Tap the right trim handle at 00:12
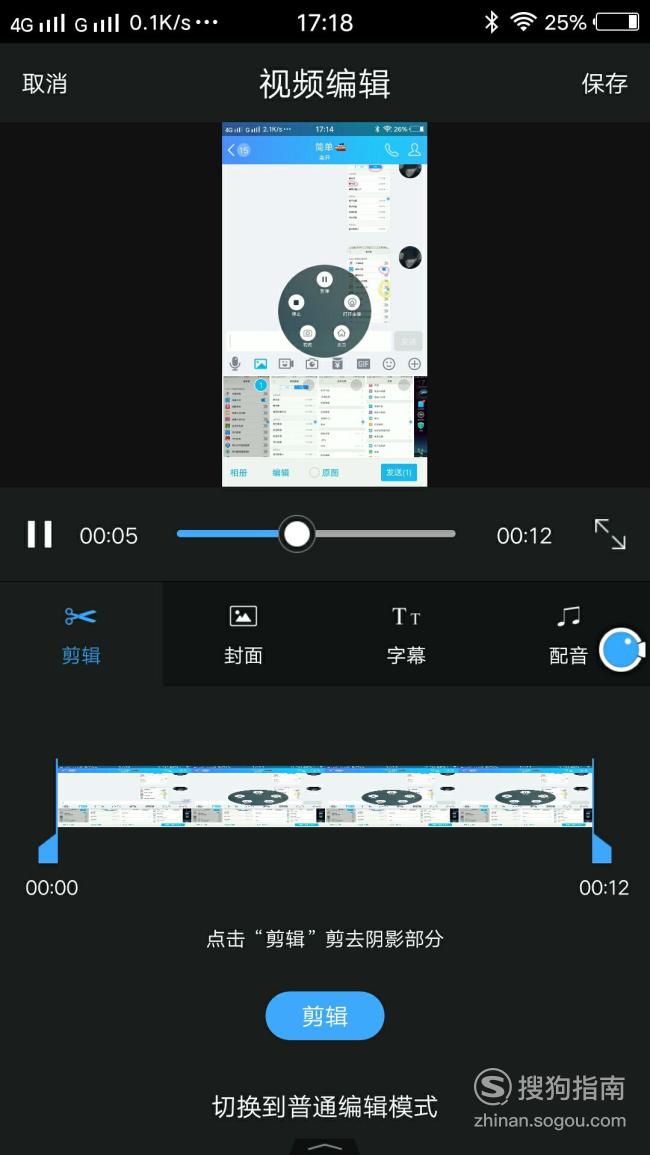 point(601,847)
